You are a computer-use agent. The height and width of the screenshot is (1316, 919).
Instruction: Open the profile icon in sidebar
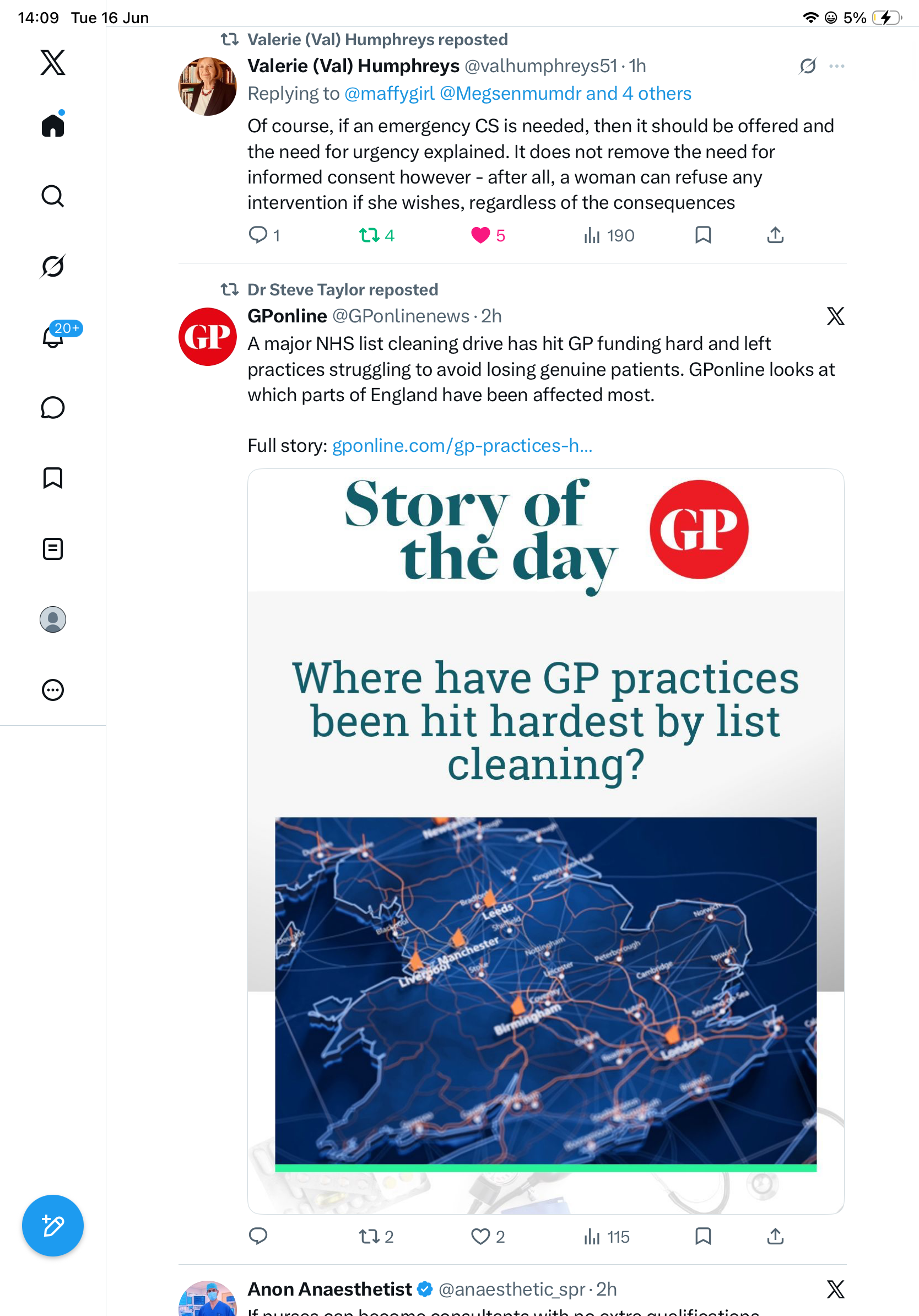[x=53, y=619]
